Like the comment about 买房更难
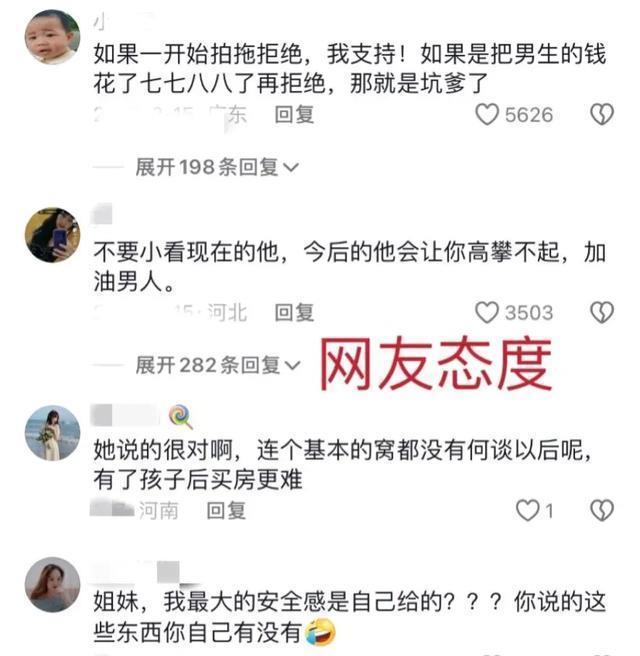The width and height of the screenshot is (640, 656). [527, 511]
